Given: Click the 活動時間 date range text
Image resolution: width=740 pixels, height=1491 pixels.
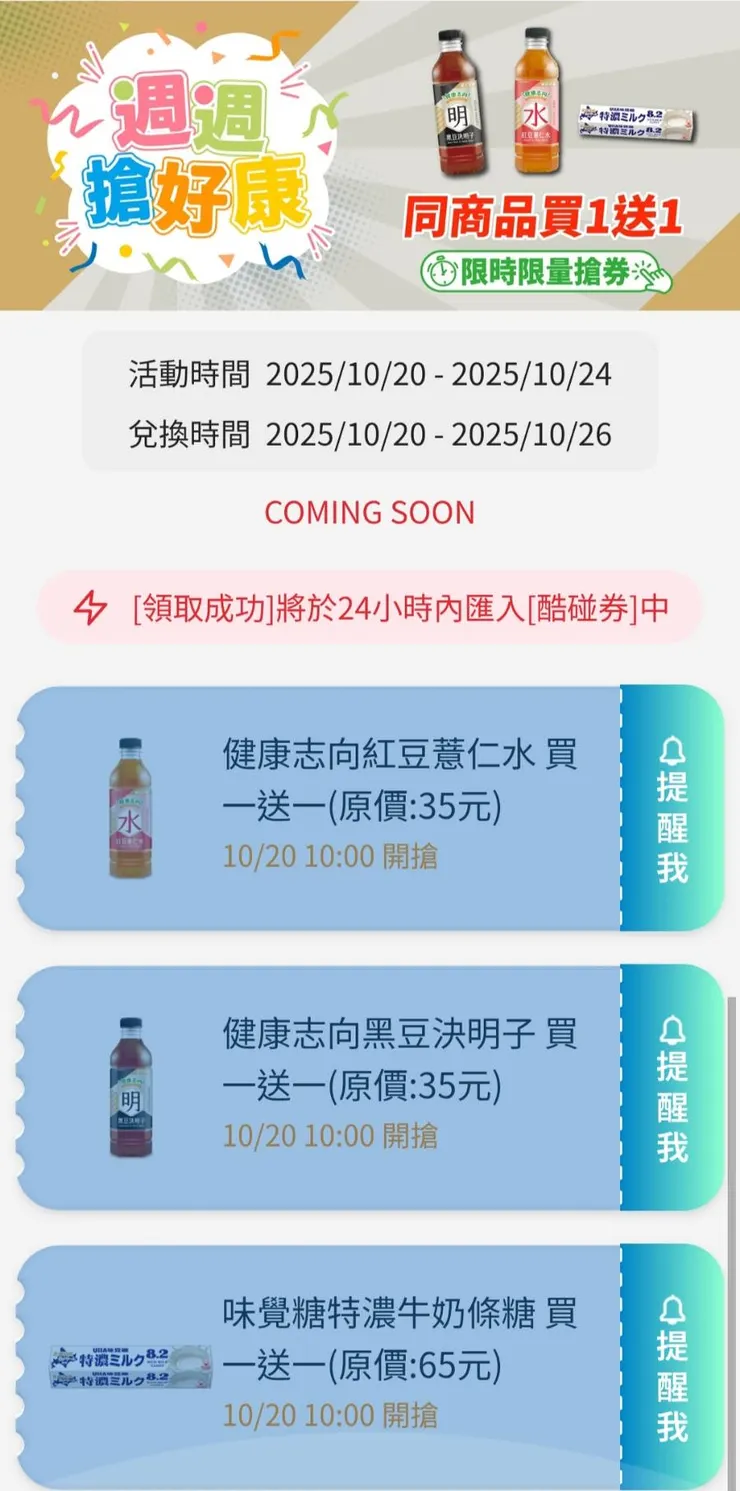Looking at the screenshot, I should [370, 376].
